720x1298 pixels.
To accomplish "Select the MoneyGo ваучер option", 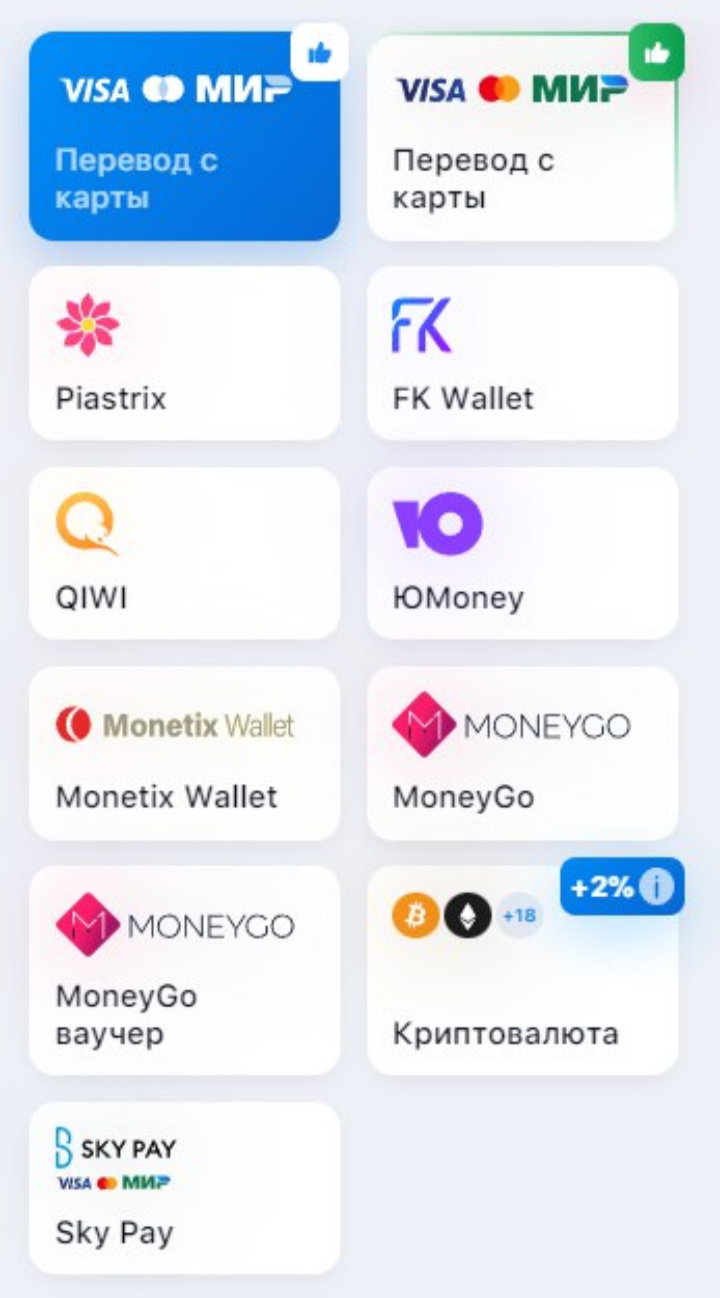I will pos(184,970).
